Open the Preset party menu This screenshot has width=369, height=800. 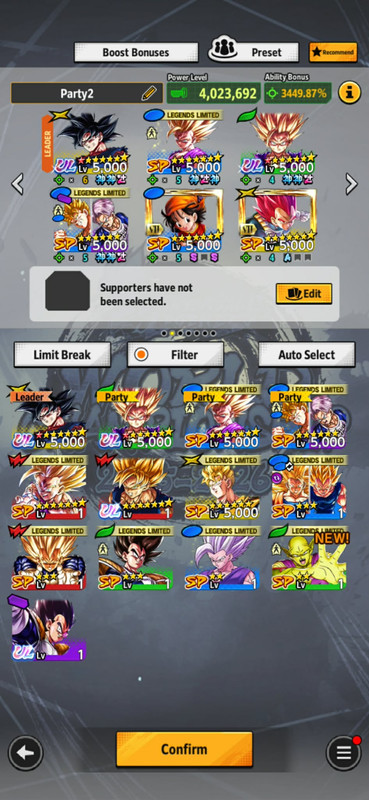point(254,52)
